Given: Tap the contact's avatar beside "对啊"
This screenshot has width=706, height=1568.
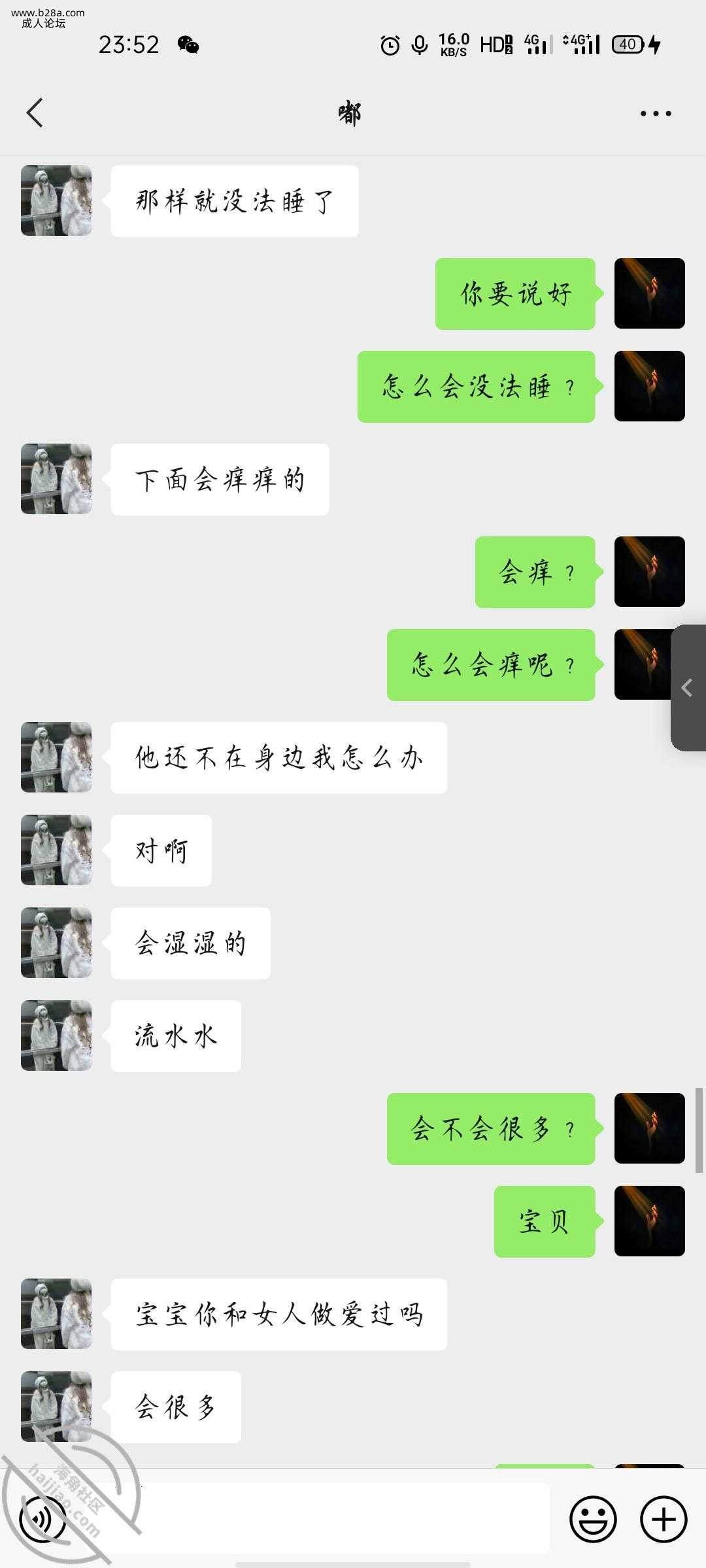Looking at the screenshot, I should pyautogui.click(x=56, y=850).
